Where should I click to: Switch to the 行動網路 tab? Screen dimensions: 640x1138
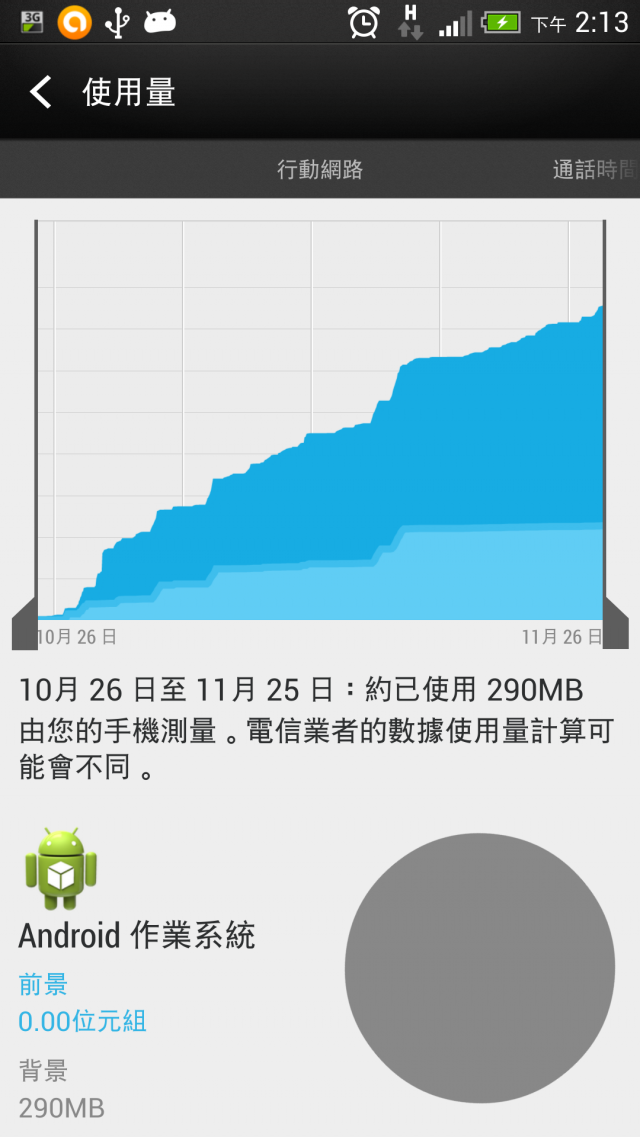319,170
